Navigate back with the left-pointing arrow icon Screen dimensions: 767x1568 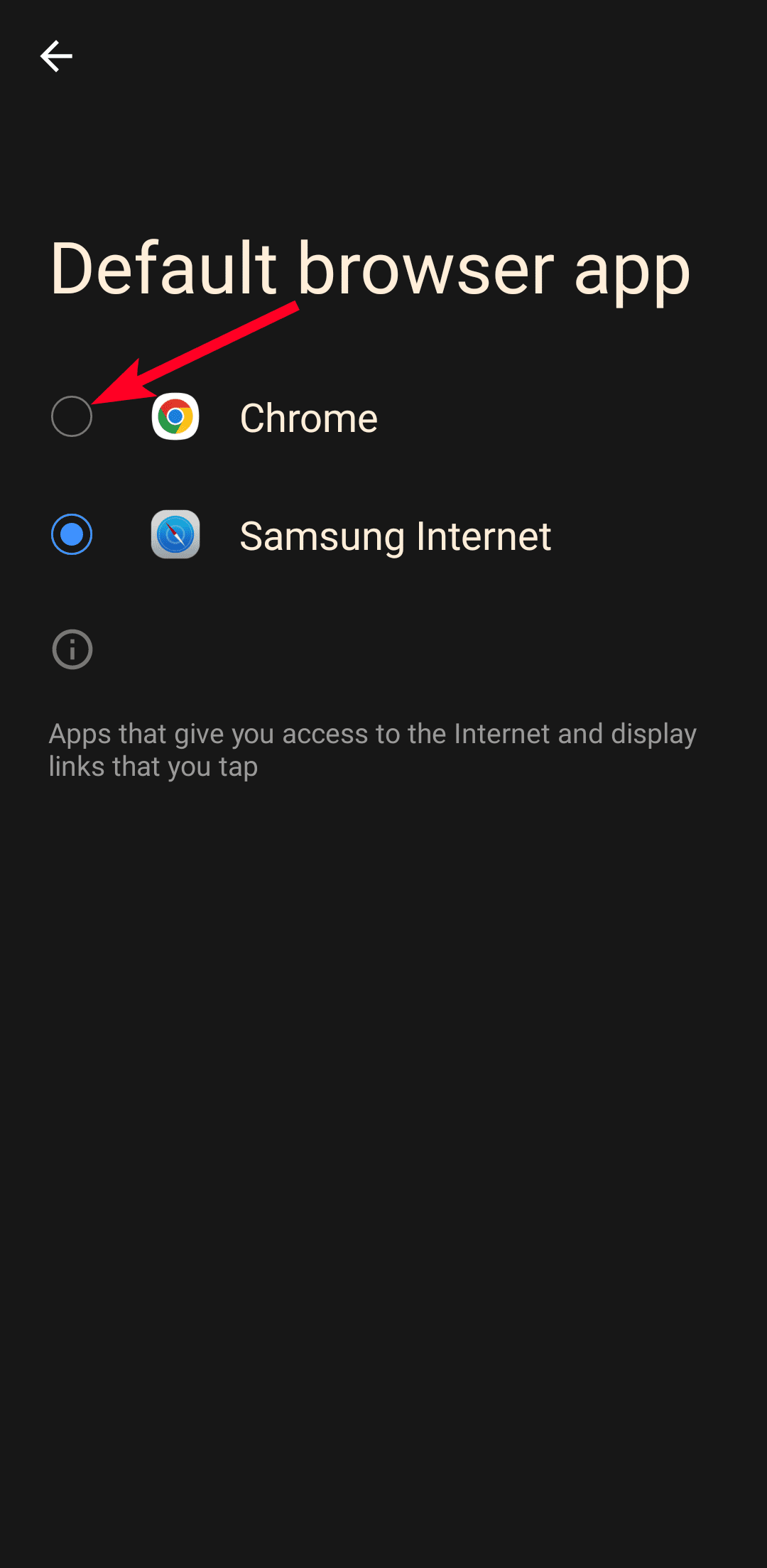tap(57, 55)
